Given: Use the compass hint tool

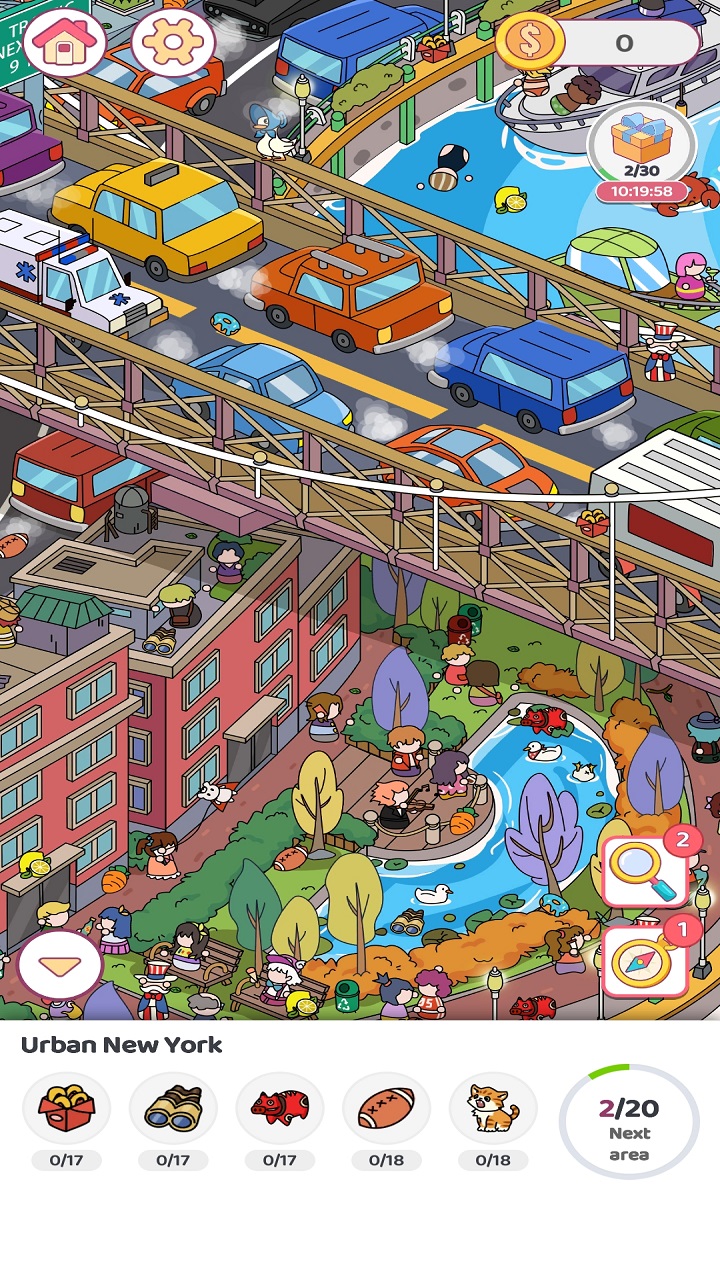Looking at the screenshot, I should click(645, 960).
